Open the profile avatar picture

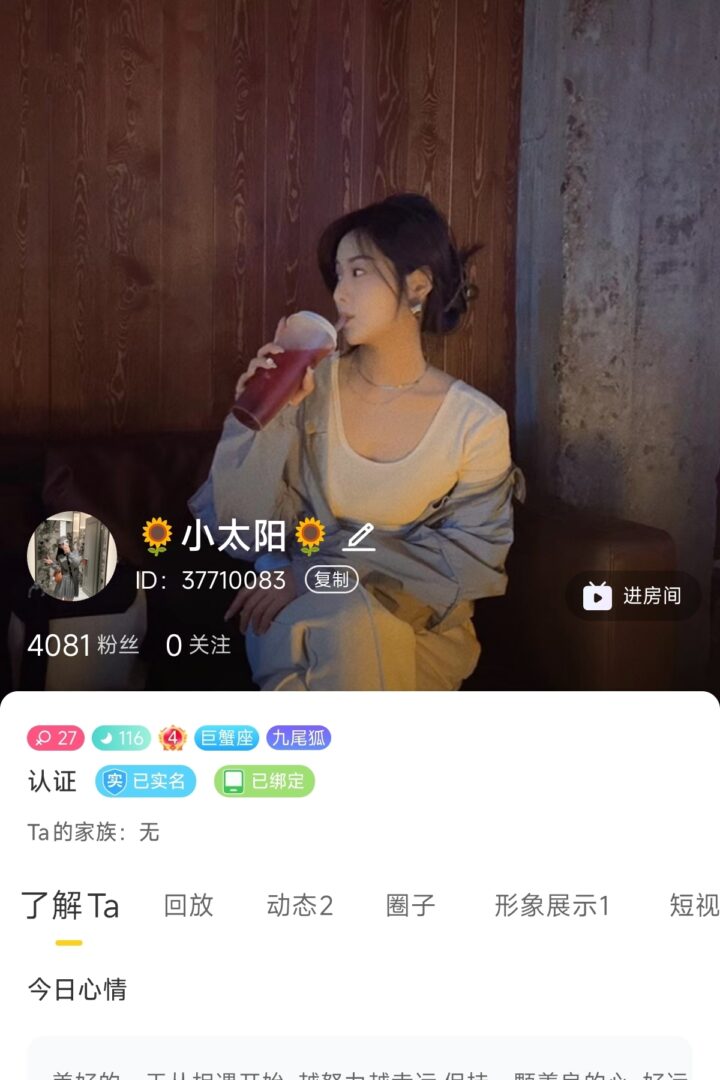click(x=71, y=556)
